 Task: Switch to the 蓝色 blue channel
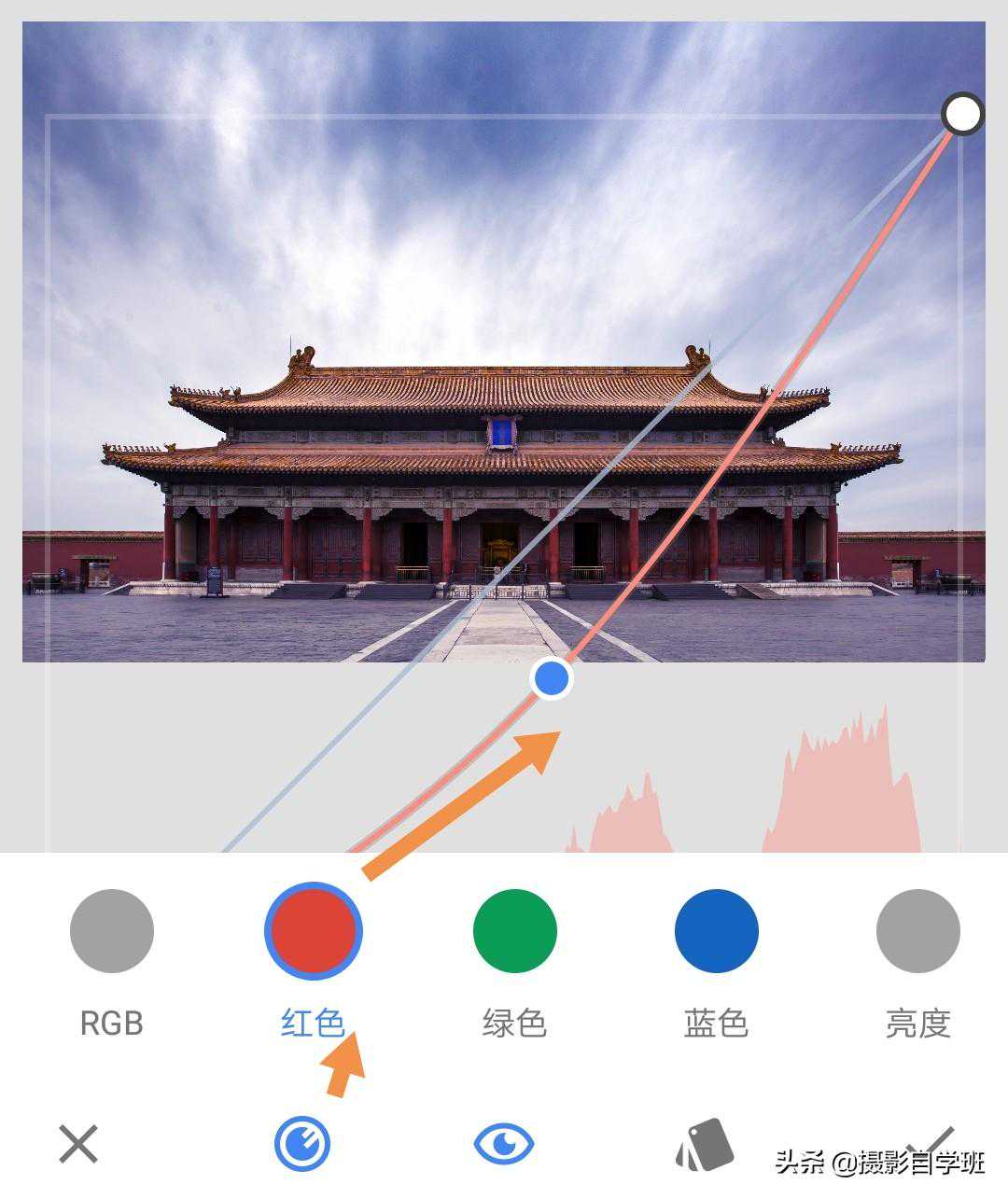tap(716, 931)
